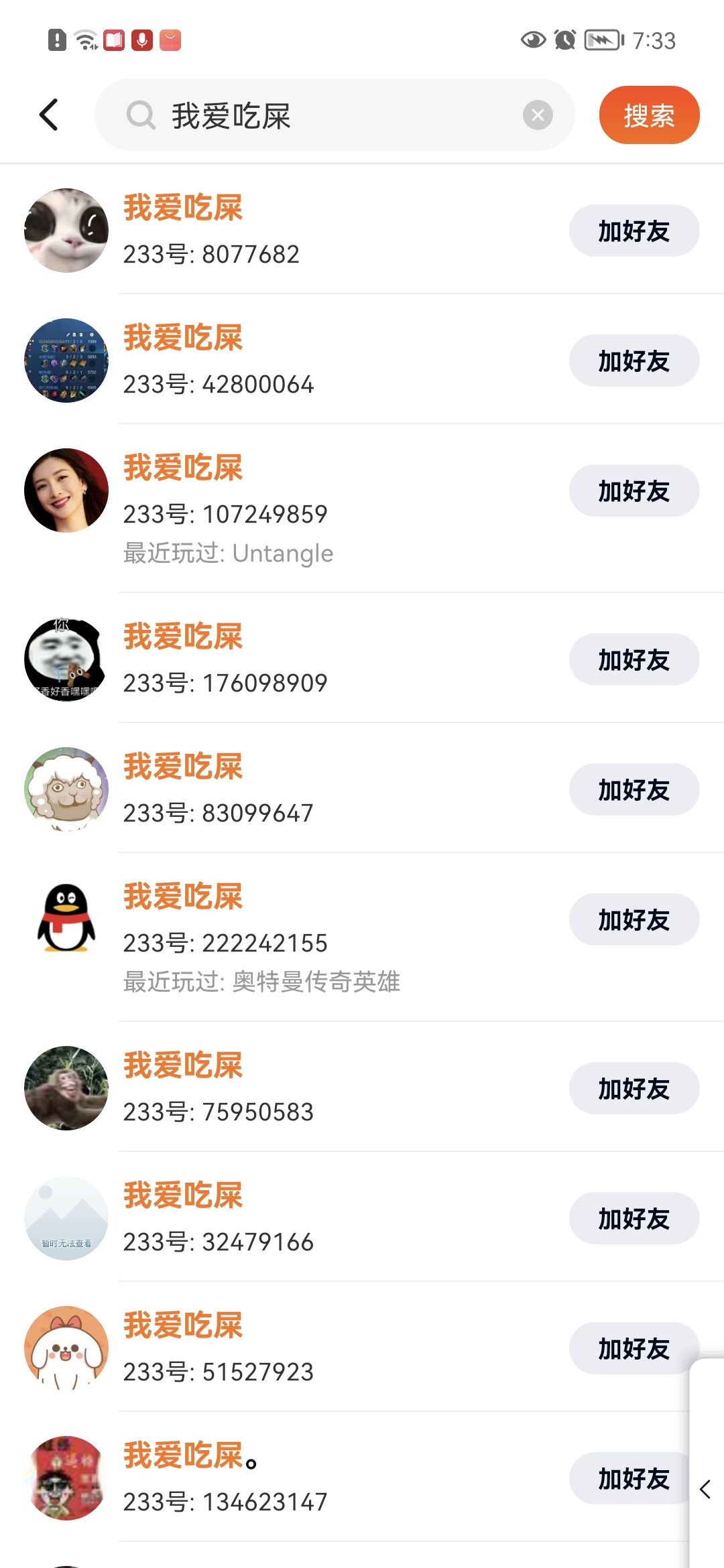Image resolution: width=724 pixels, height=1568 pixels.
Task: Tap the search field containing 我爱吃屎
Action: click(322, 115)
